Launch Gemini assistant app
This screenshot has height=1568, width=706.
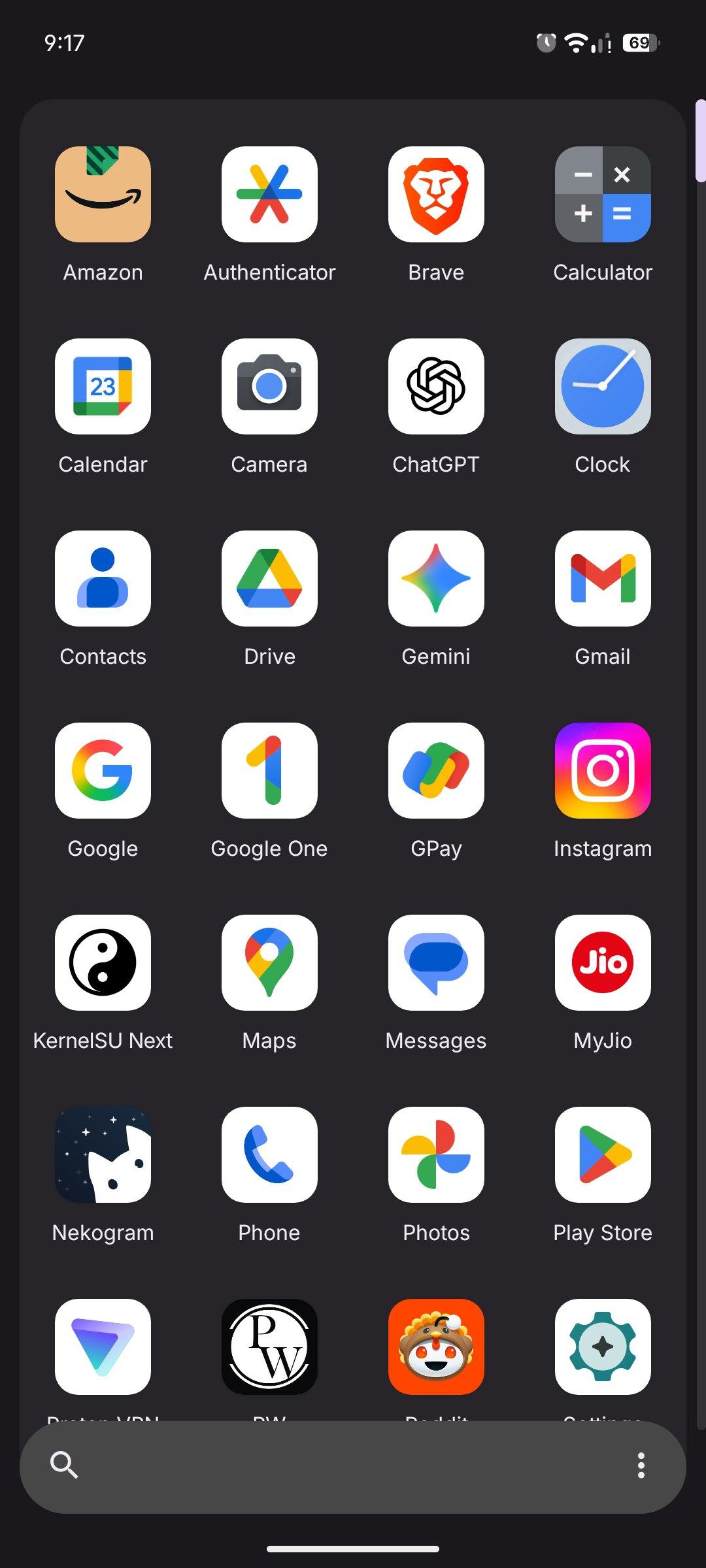[x=436, y=579]
